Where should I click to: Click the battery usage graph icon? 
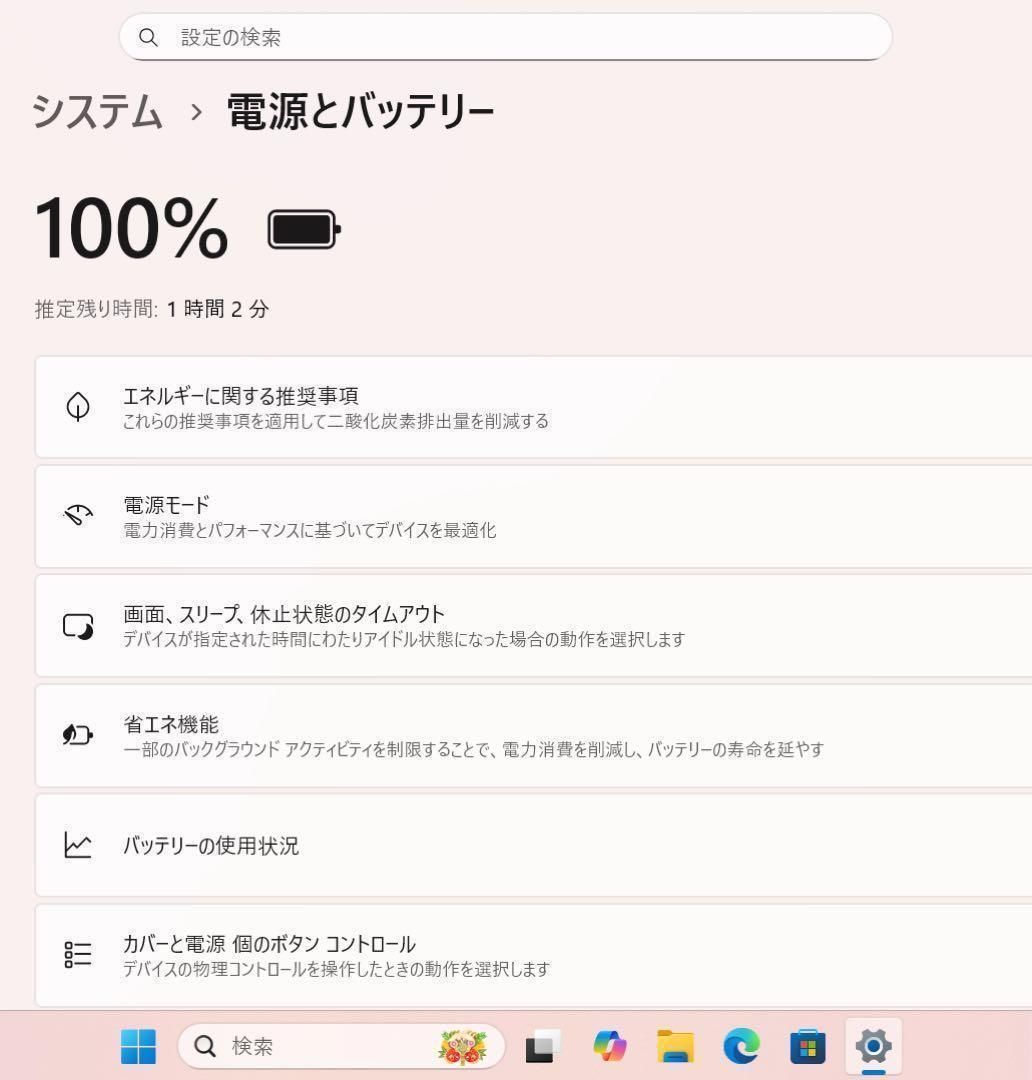pos(78,845)
